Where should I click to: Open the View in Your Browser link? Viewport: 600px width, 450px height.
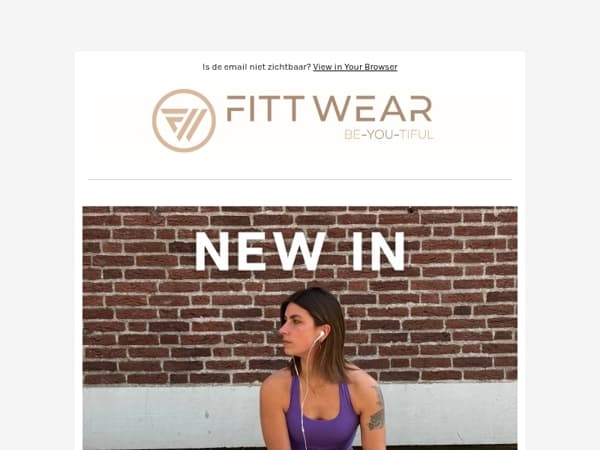click(355, 67)
